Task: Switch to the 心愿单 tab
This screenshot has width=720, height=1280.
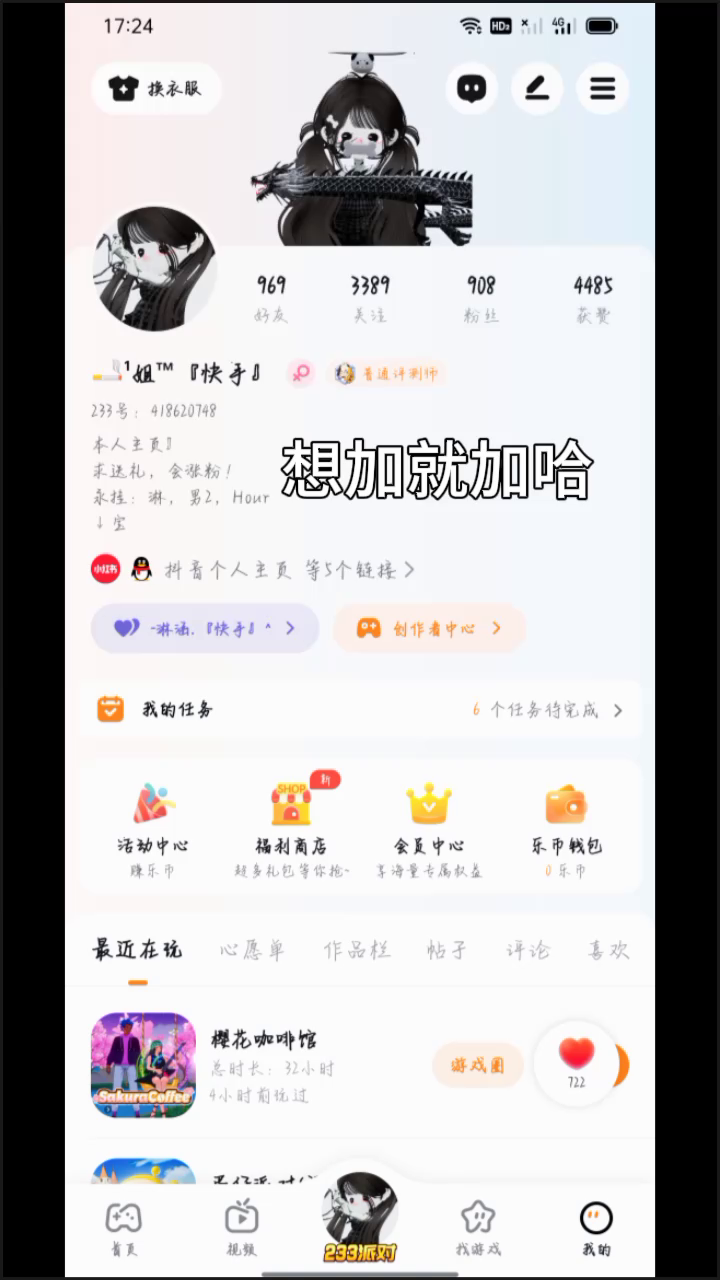Action: point(252,950)
